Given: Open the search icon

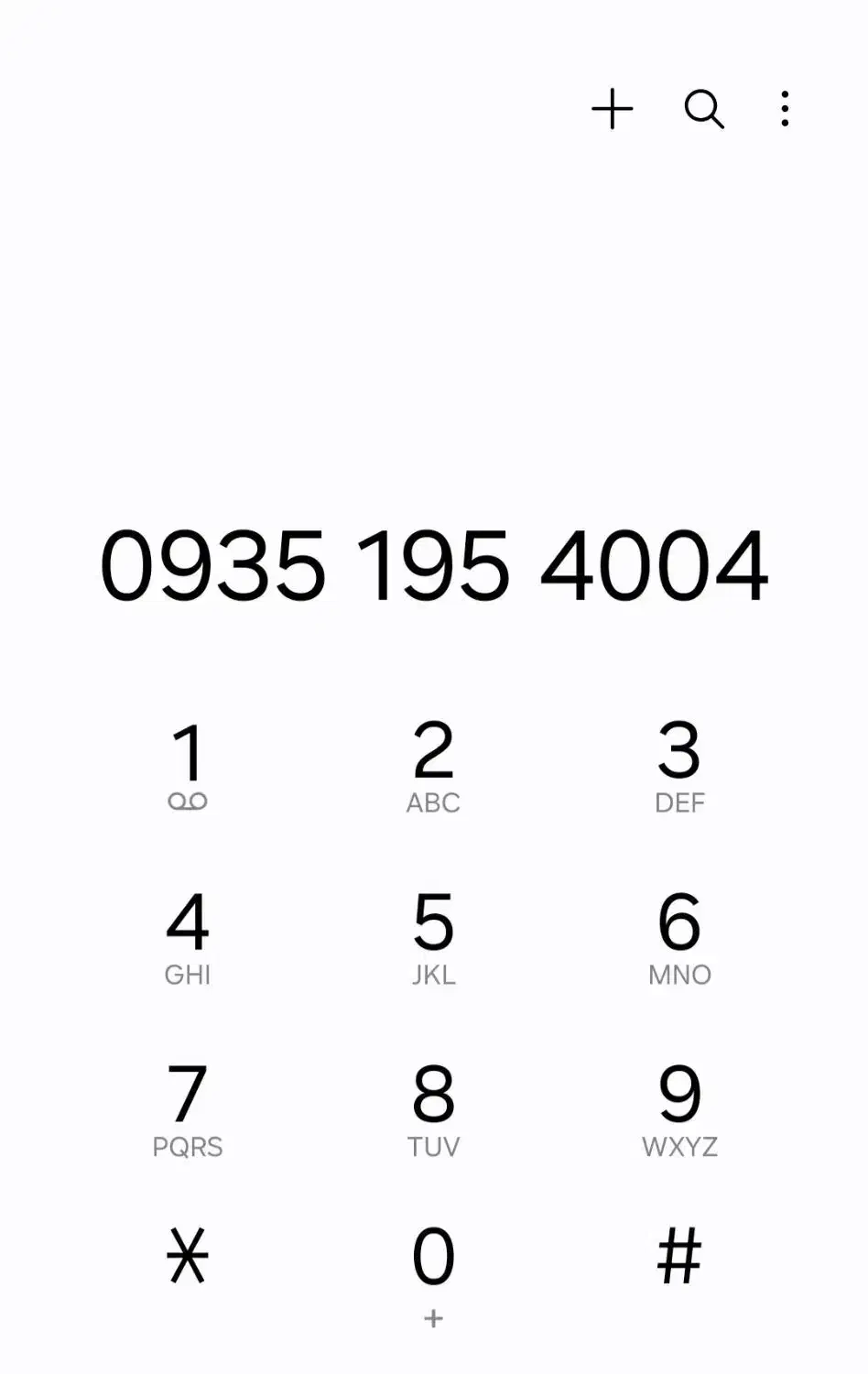Looking at the screenshot, I should [704, 109].
